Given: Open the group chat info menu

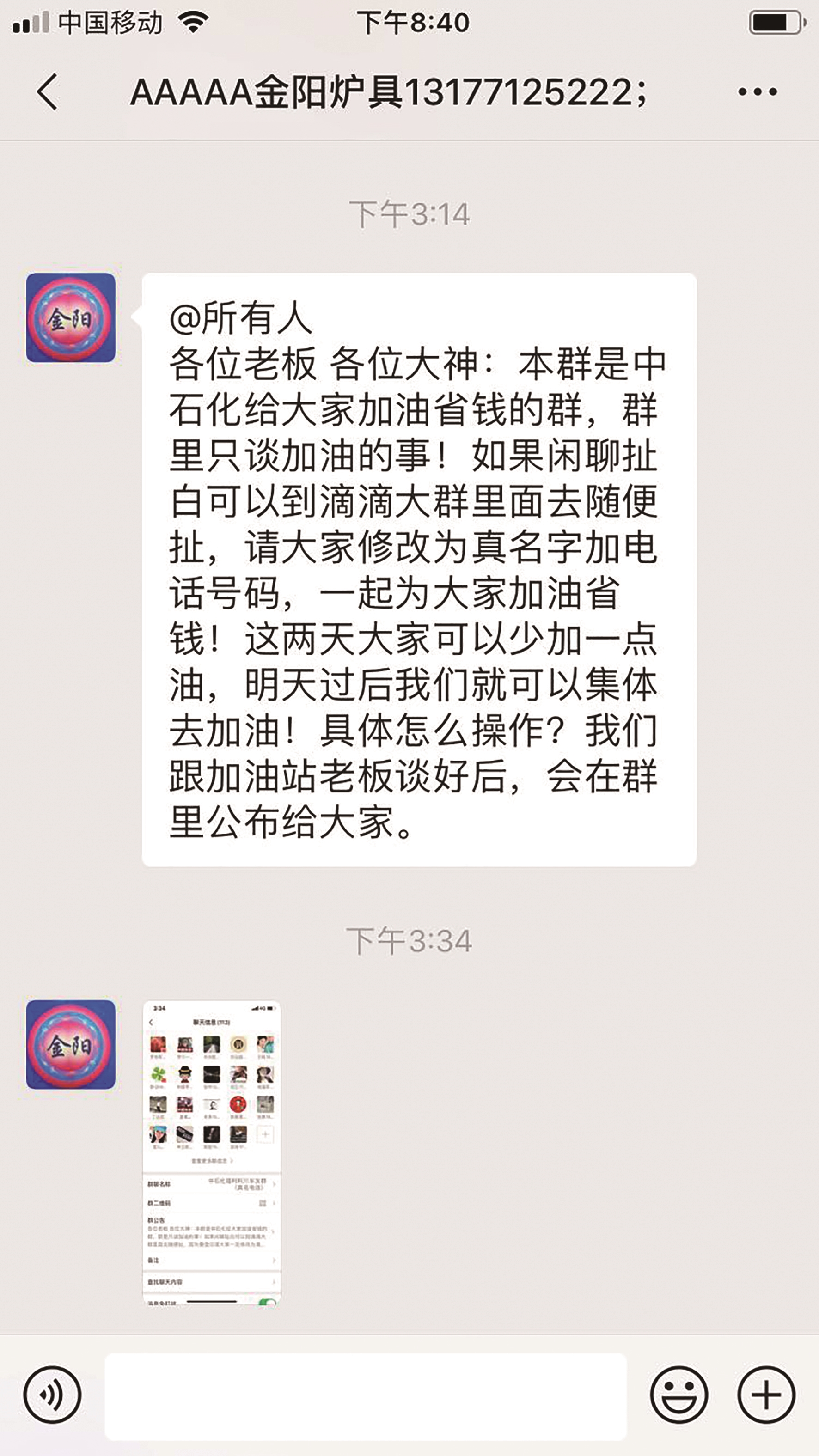Looking at the screenshot, I should [x=757, y=92].
